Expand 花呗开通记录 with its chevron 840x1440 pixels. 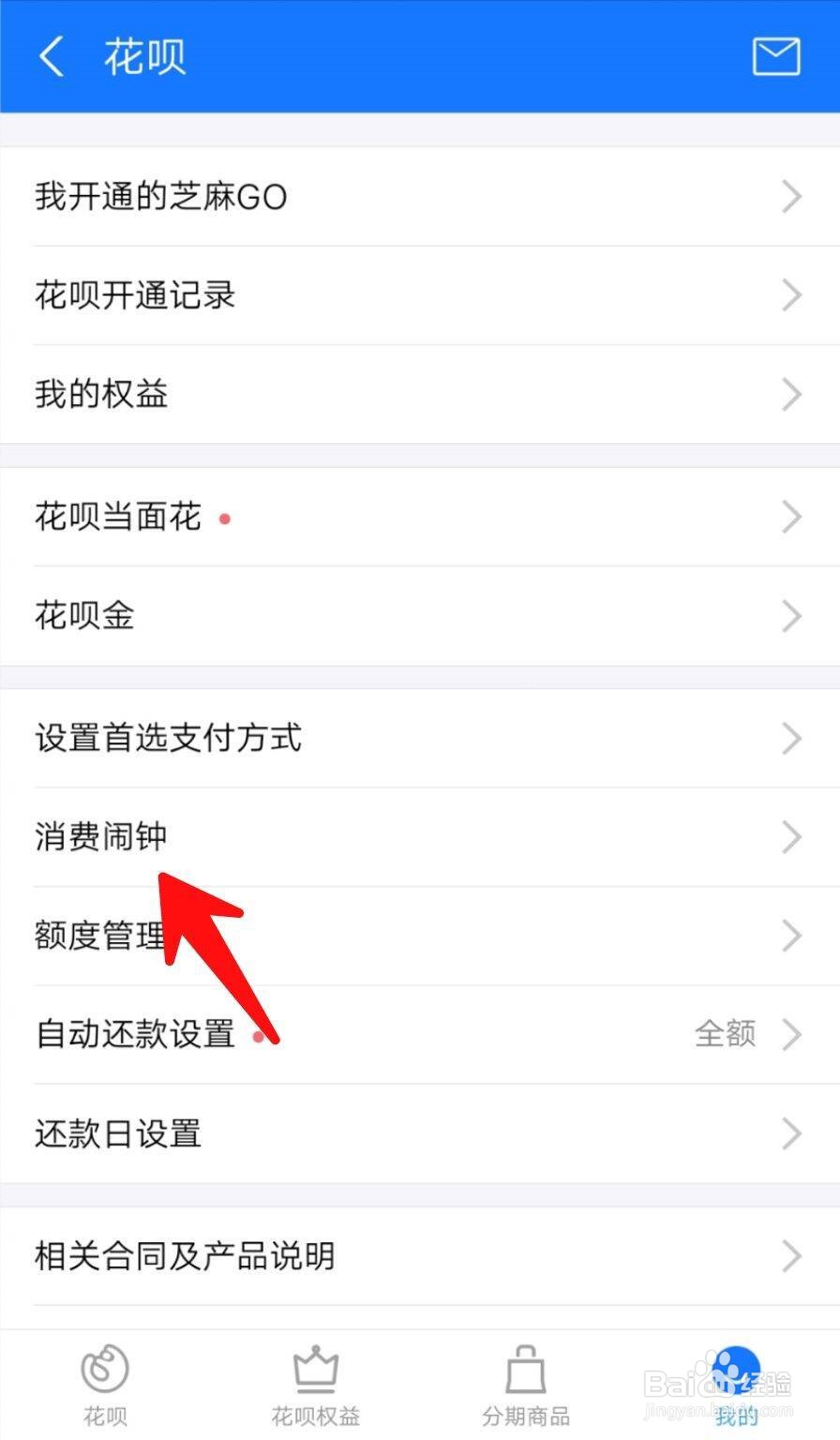[790, 294]
